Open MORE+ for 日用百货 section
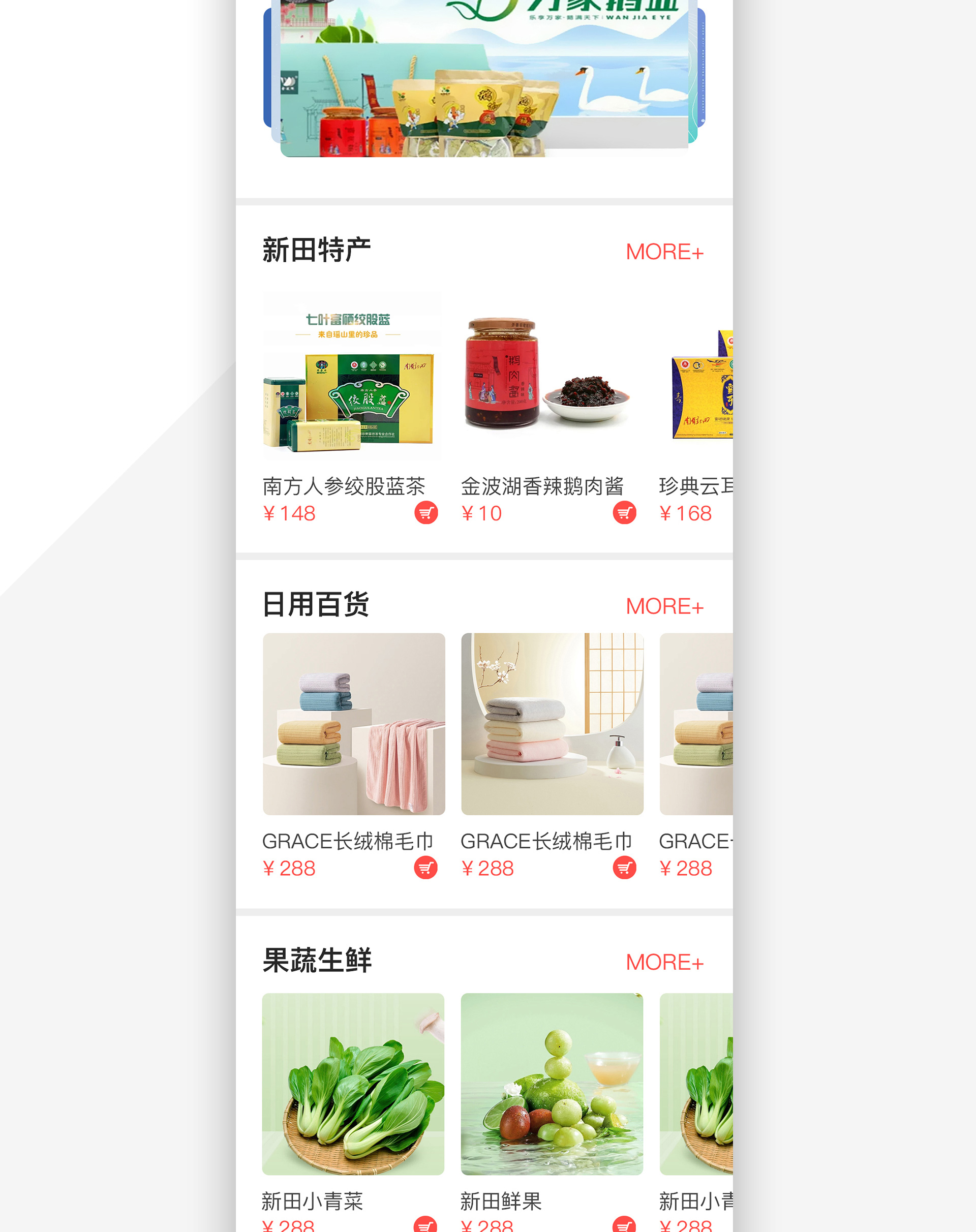 pos(664,606)
